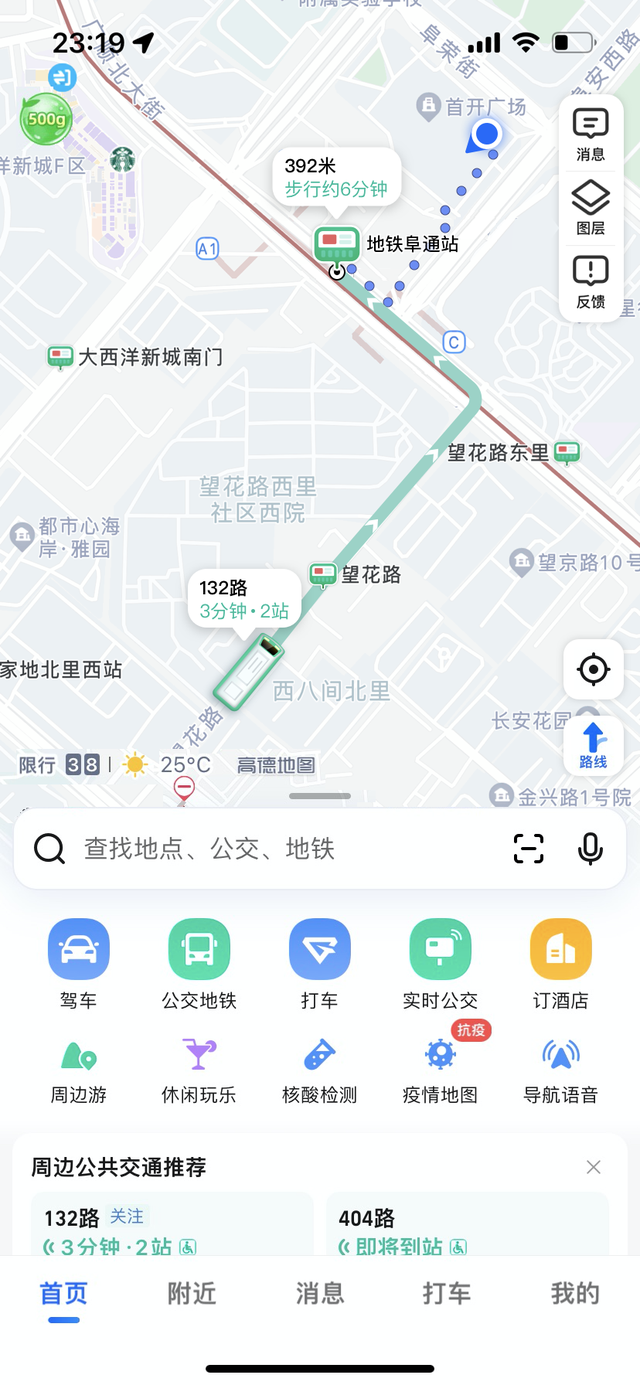Open 订酒店 hotel booking
This screenshot has width=640, height=1385.
pyautogui.click(x=560, y=963)
